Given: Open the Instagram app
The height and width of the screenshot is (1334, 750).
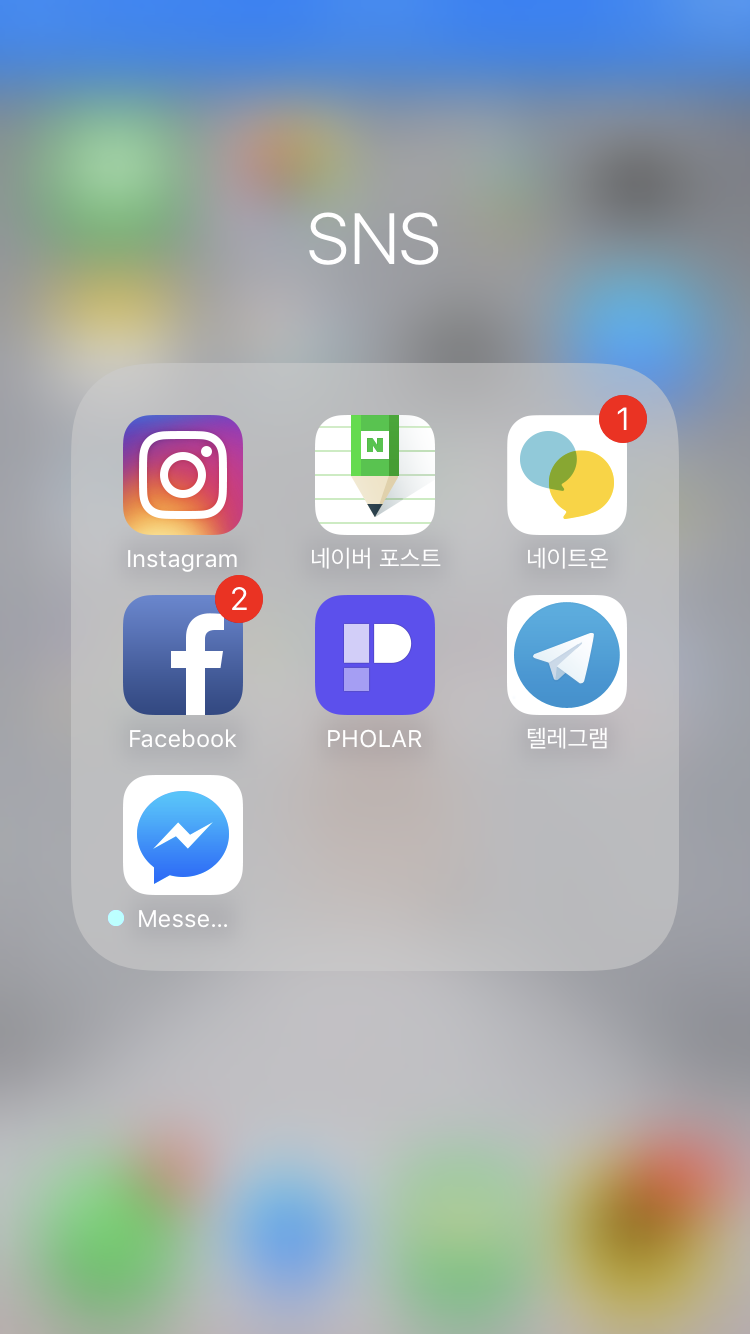Looking at the screenshot, I should click(183, 475).
